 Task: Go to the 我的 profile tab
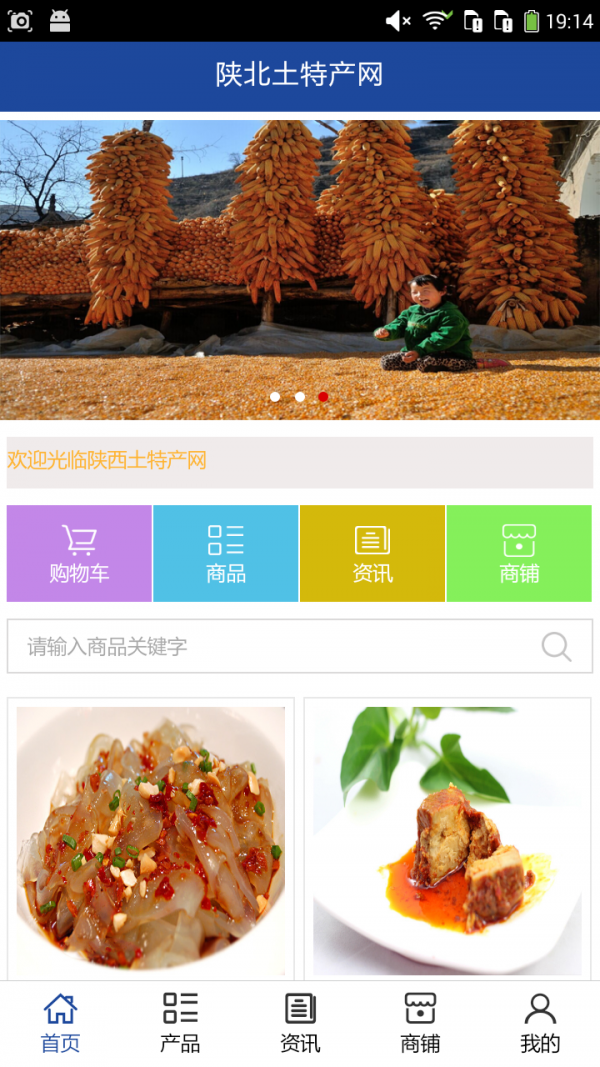point(540,1023)
